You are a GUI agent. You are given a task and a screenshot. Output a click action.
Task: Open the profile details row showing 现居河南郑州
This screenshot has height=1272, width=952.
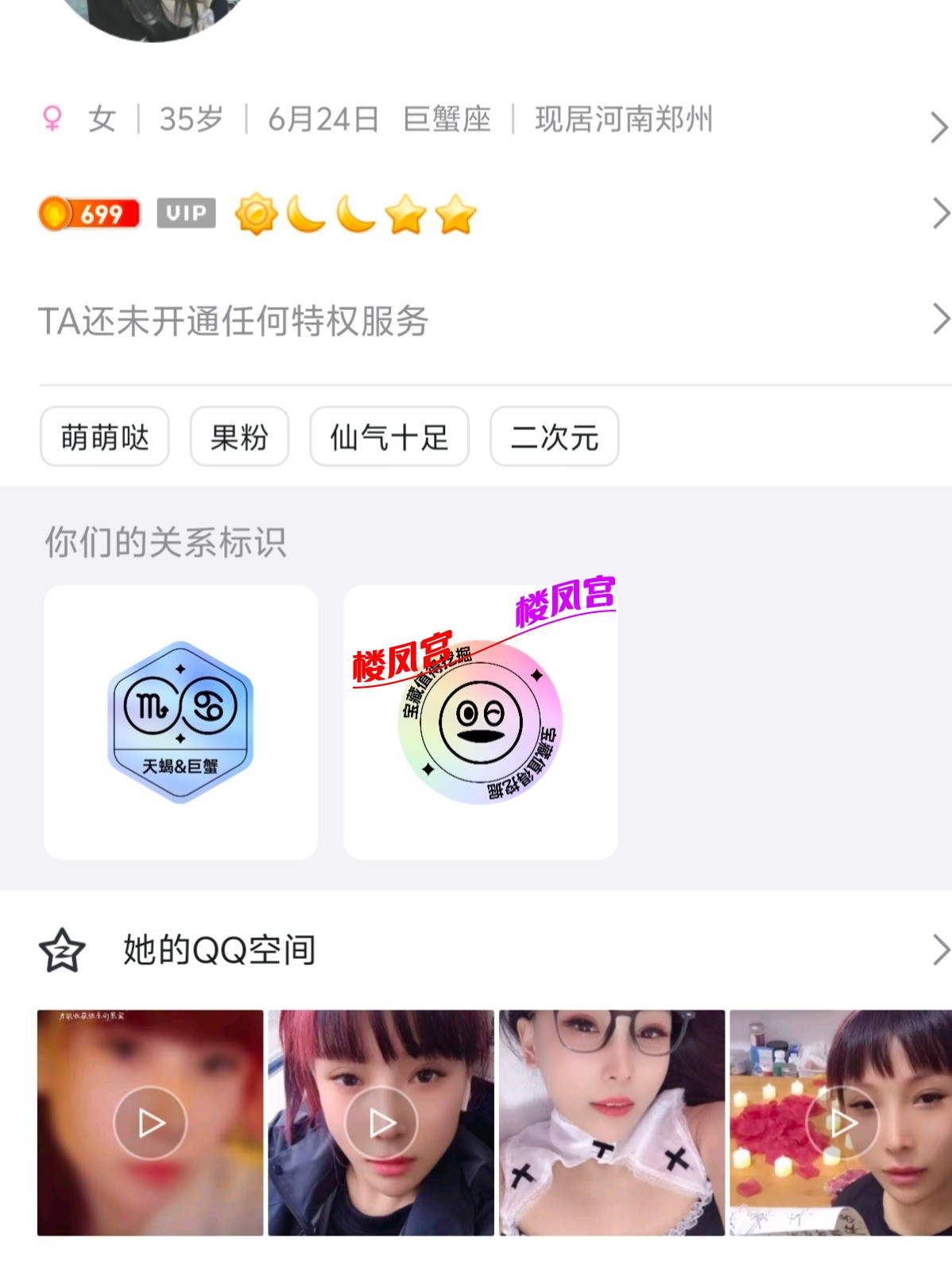(x=477, y=120)
